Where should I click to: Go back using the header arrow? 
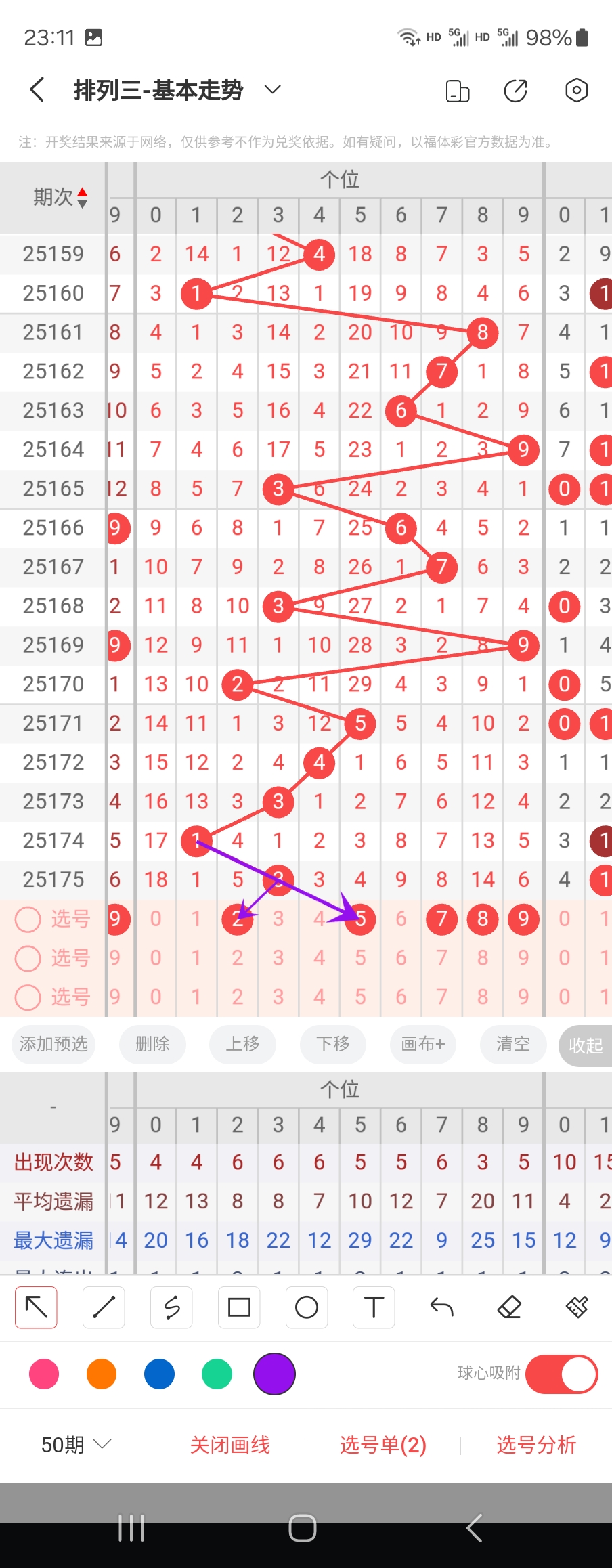pyautogui.click(x=37, y=89)
